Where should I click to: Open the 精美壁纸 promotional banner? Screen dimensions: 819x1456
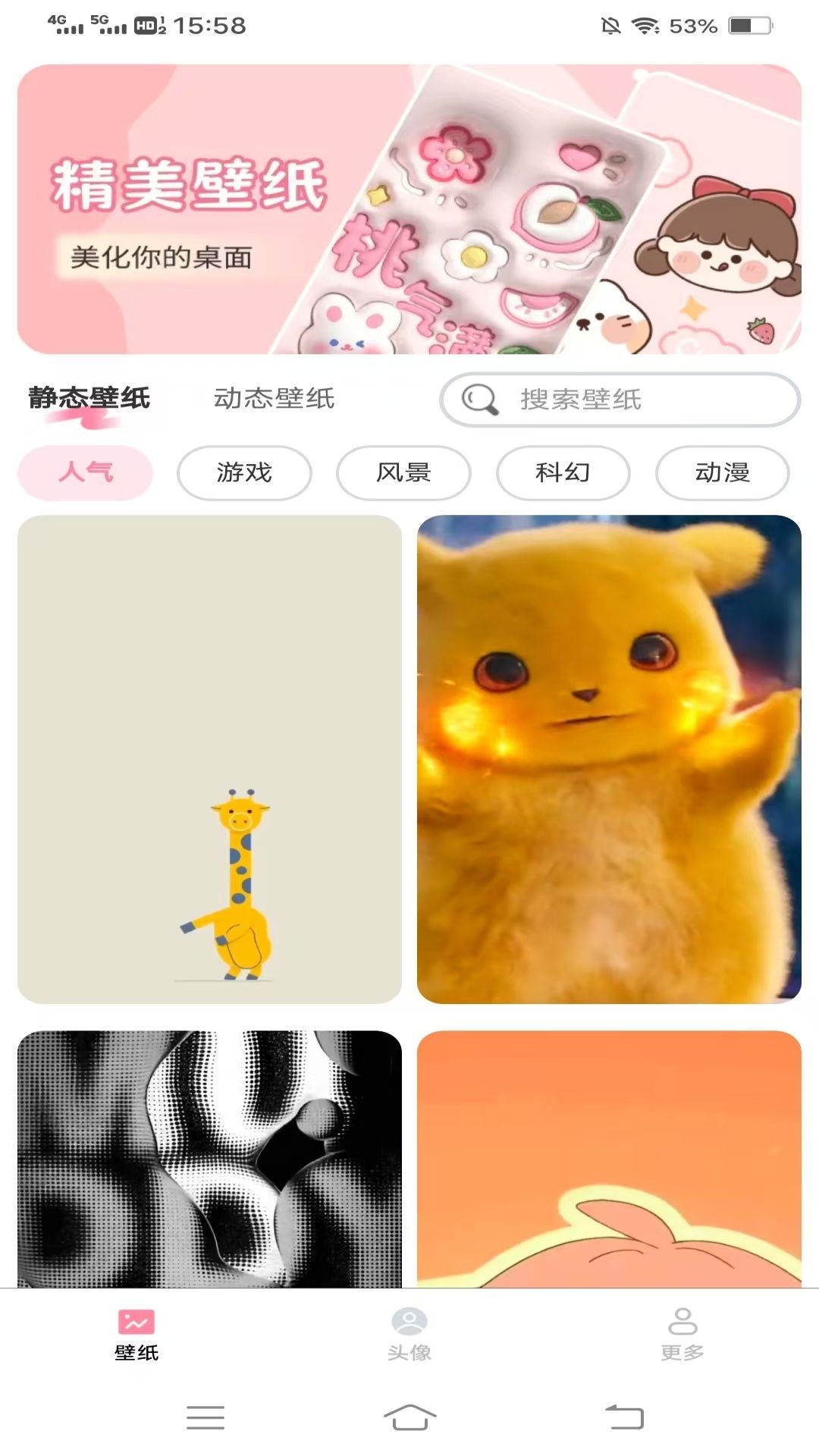pos(409,209)
